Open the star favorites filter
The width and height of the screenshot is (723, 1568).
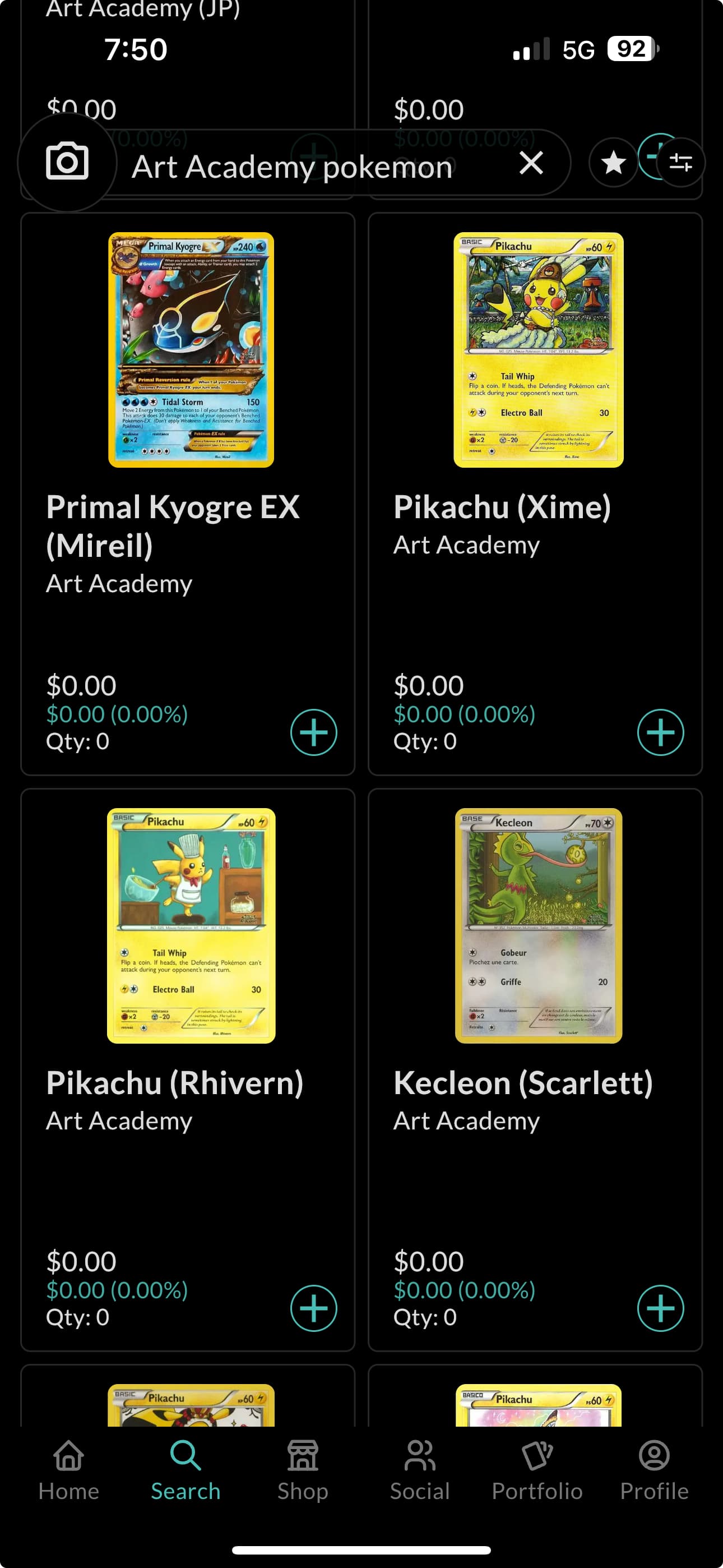point(613,163)
